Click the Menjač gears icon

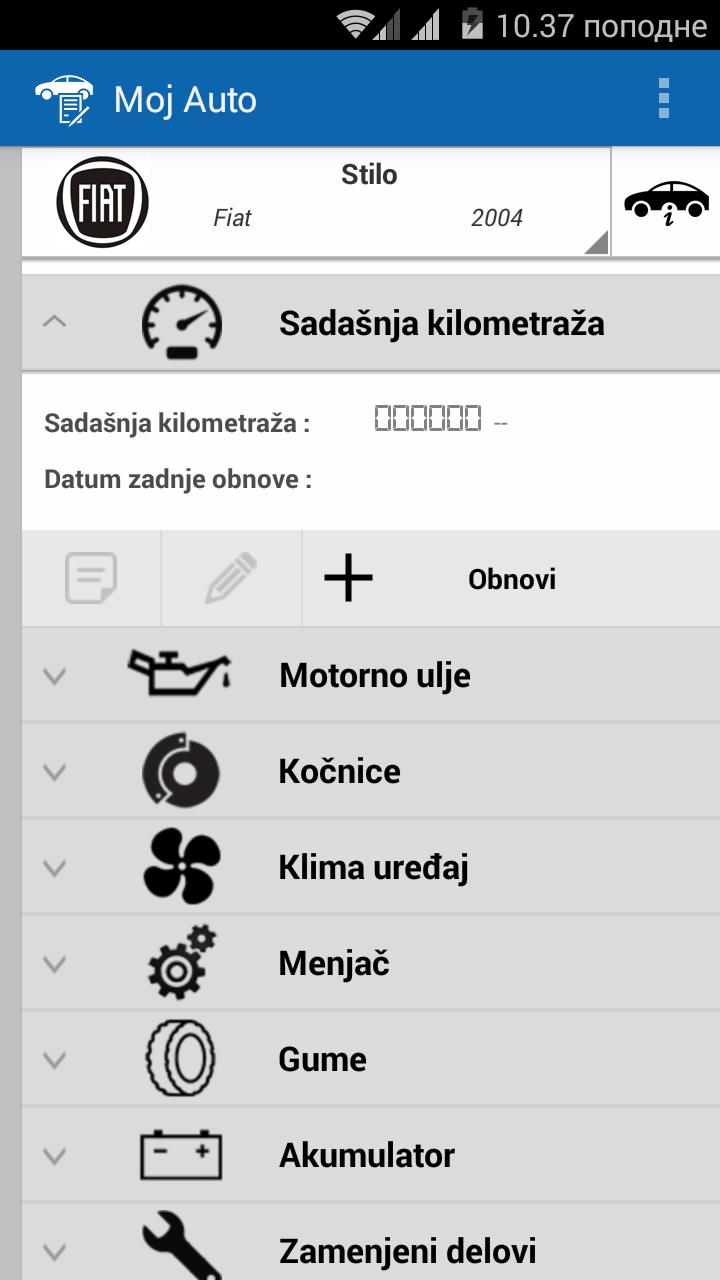[180, 962]
